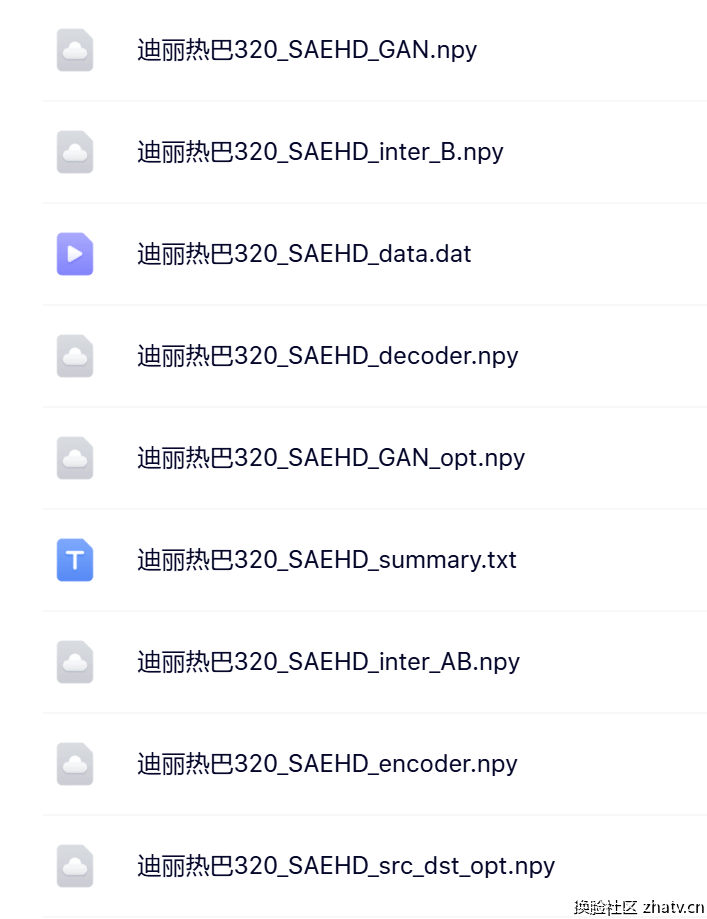This screenshot has width=707, height=919.
Task: Open the 迪丽热巴320_SAEHD_inter_B.npy file
Action: click(319, 152)
